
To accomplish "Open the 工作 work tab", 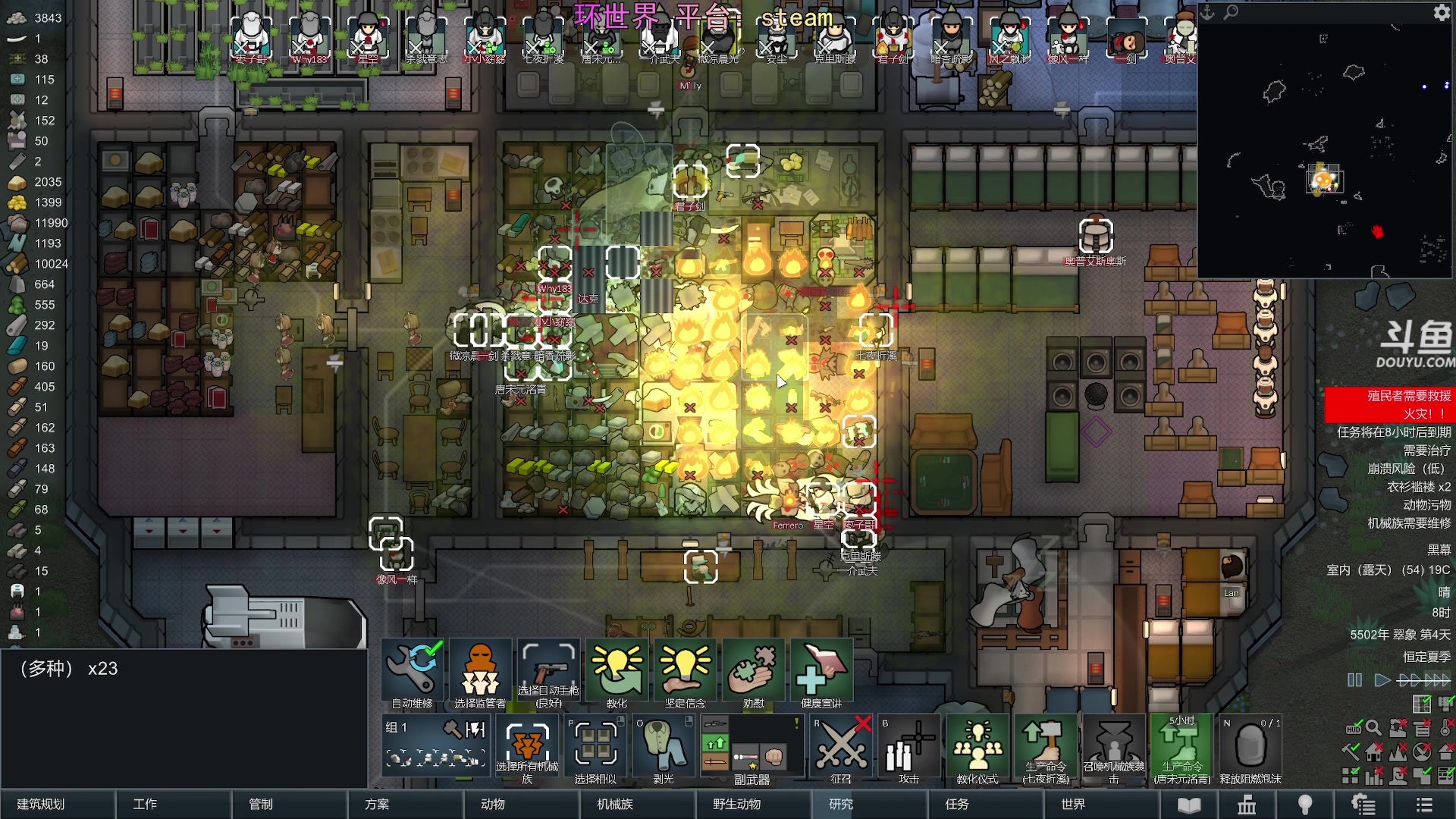I will pyautogui.click(x=145, y=804).
